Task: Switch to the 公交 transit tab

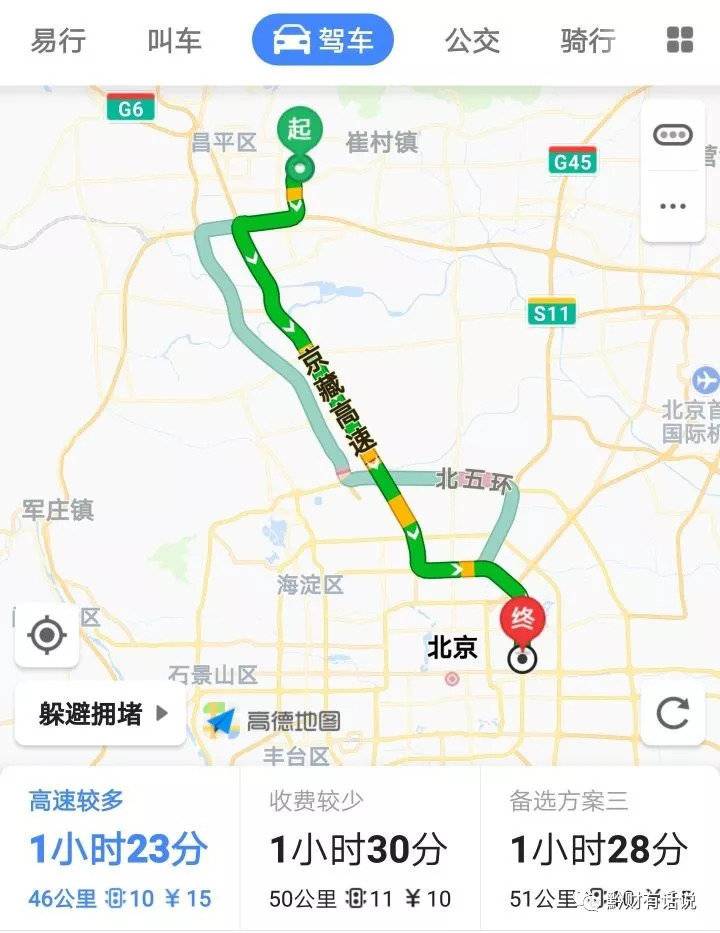Action: click(x=472, y=41)
